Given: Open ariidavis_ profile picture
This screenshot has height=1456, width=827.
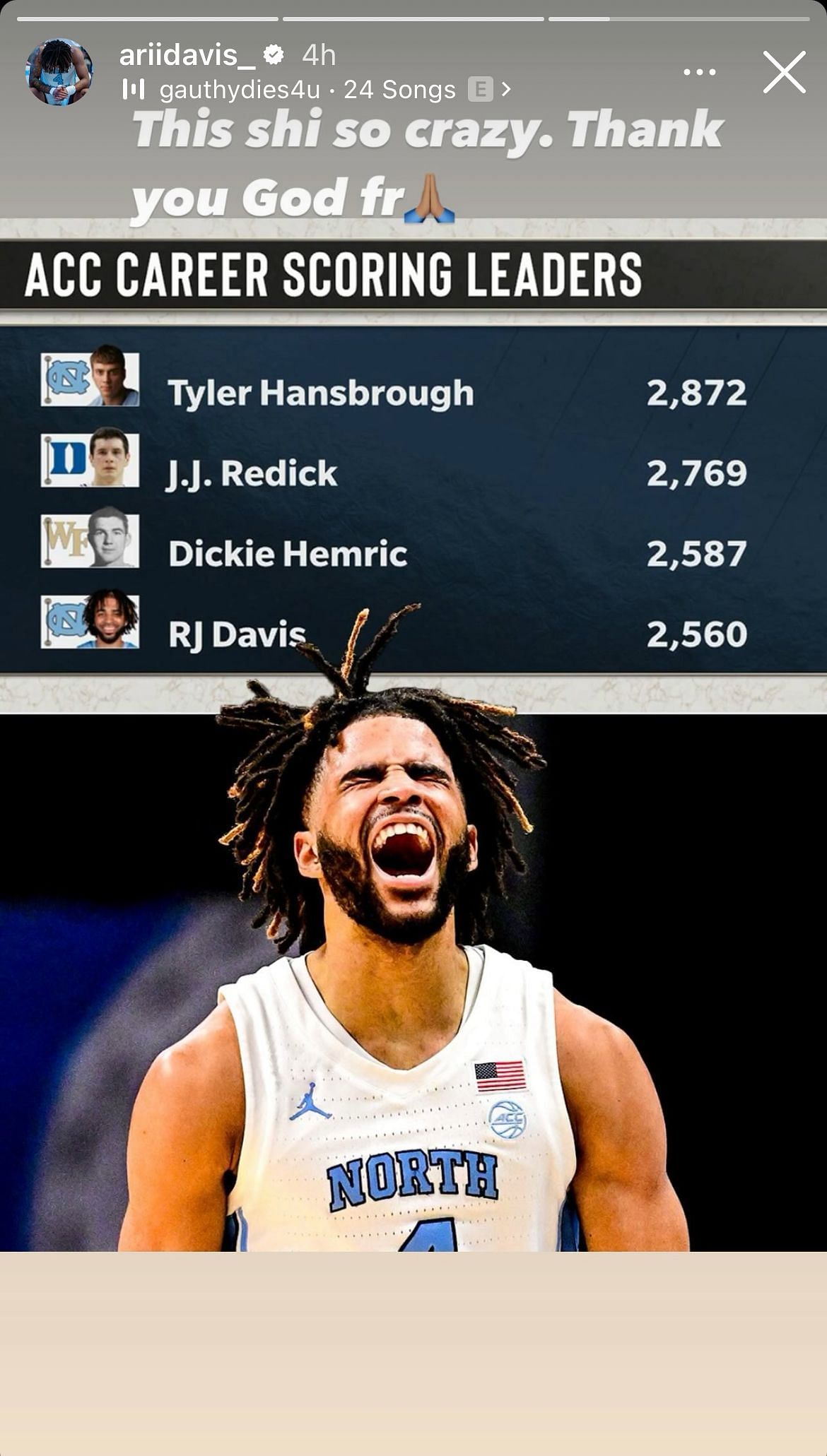Looking at the screenshot, I should [59, 72].
